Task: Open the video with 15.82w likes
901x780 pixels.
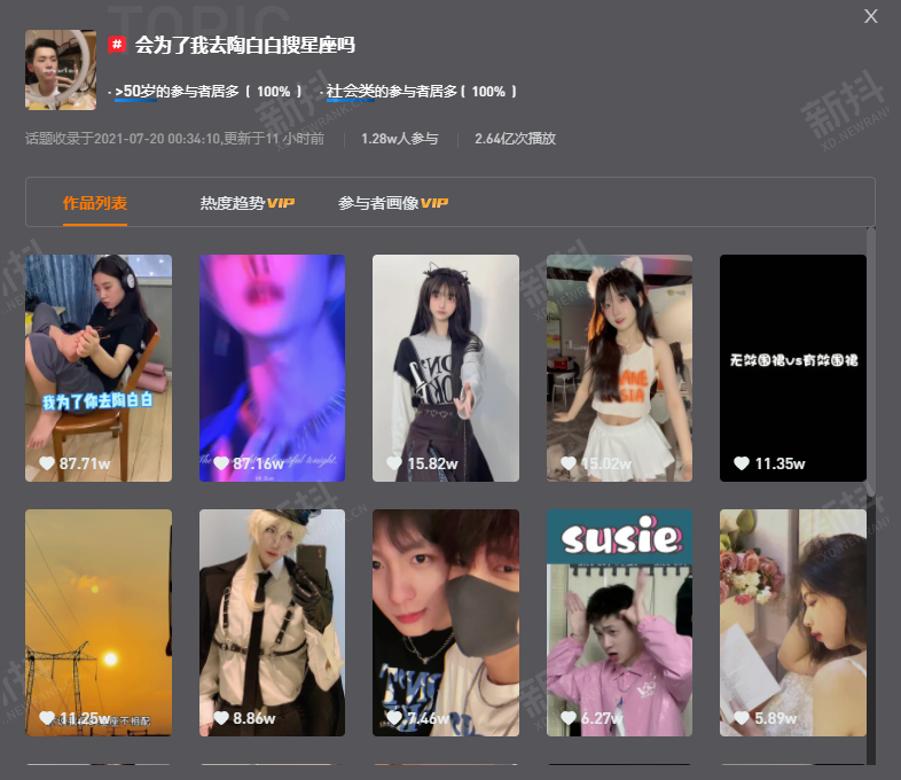Action: point(445,367)
